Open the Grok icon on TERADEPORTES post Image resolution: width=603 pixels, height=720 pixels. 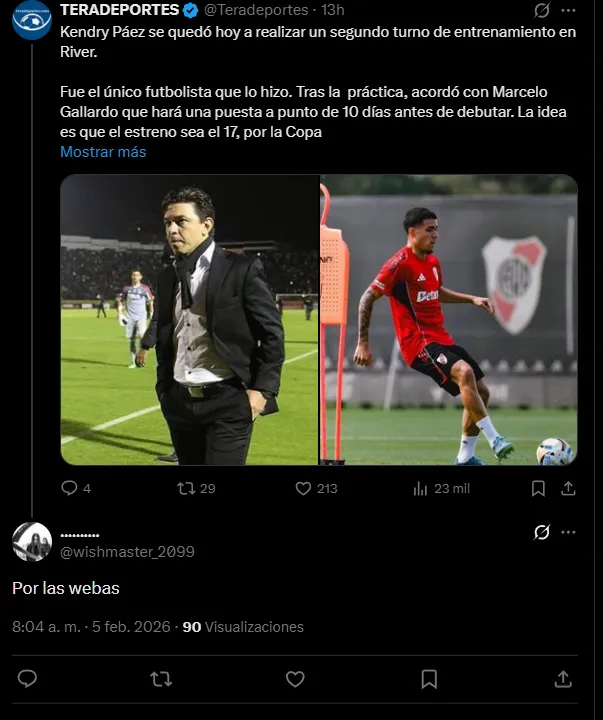point(541,10)
